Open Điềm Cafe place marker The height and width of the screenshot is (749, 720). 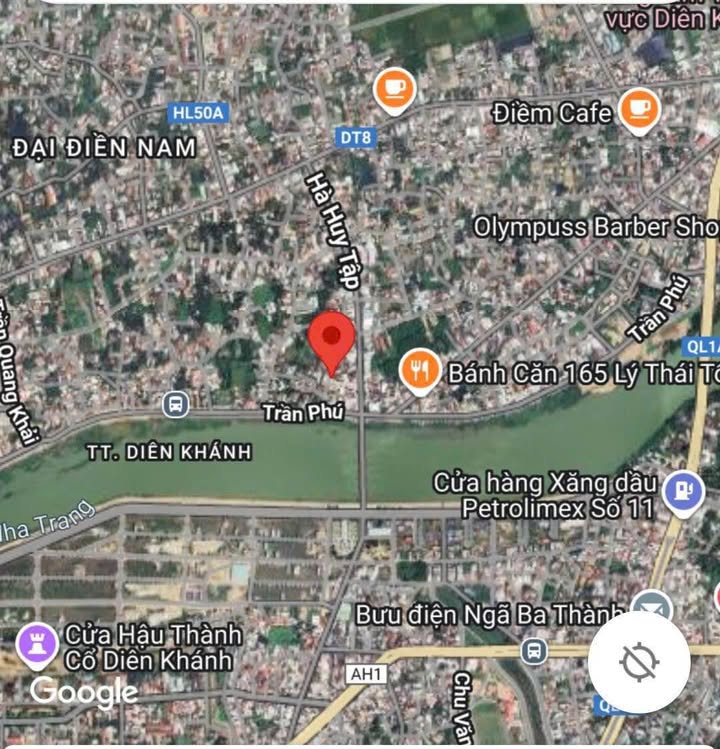click(638, 110)
